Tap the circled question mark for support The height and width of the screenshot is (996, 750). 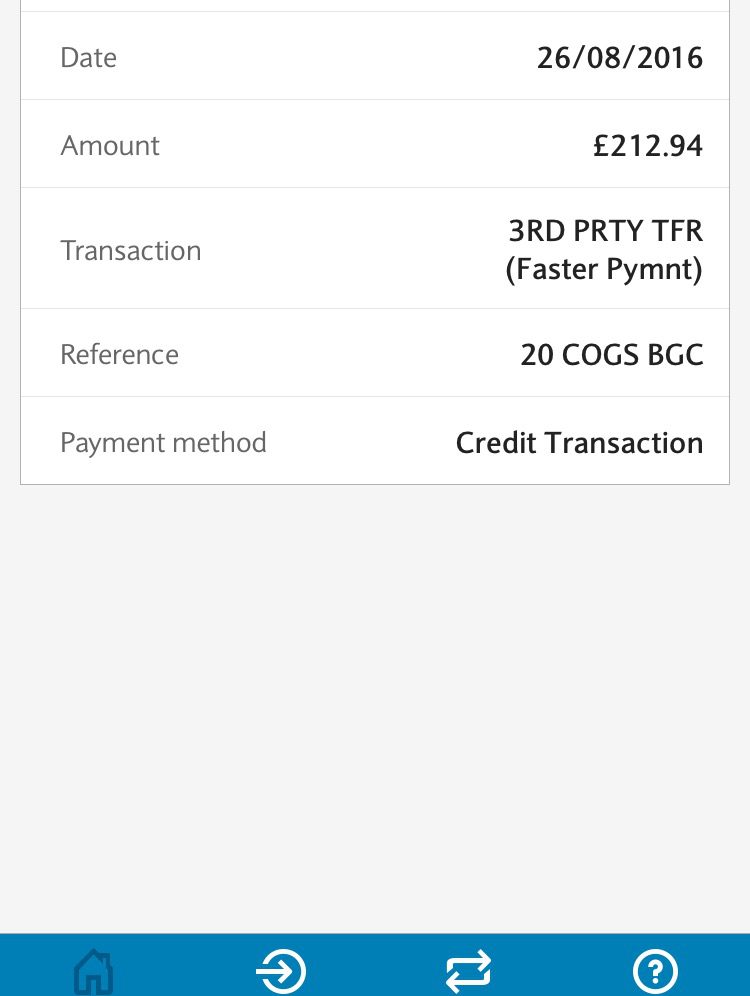click(656, 971)
